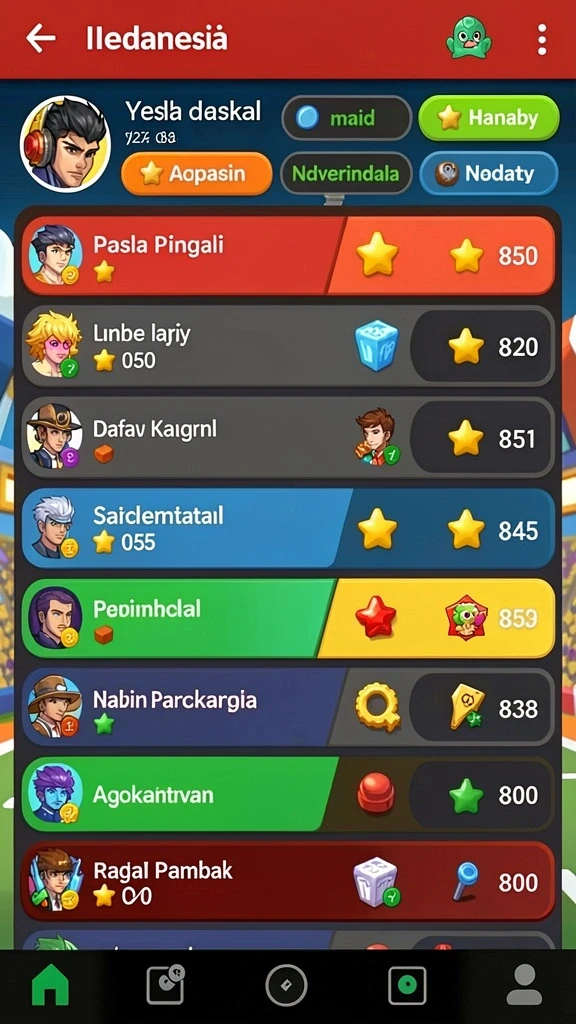Screen dimensions: 576x1024
Task: Tap the blue Nedaty button
Action: click(488, 174)
